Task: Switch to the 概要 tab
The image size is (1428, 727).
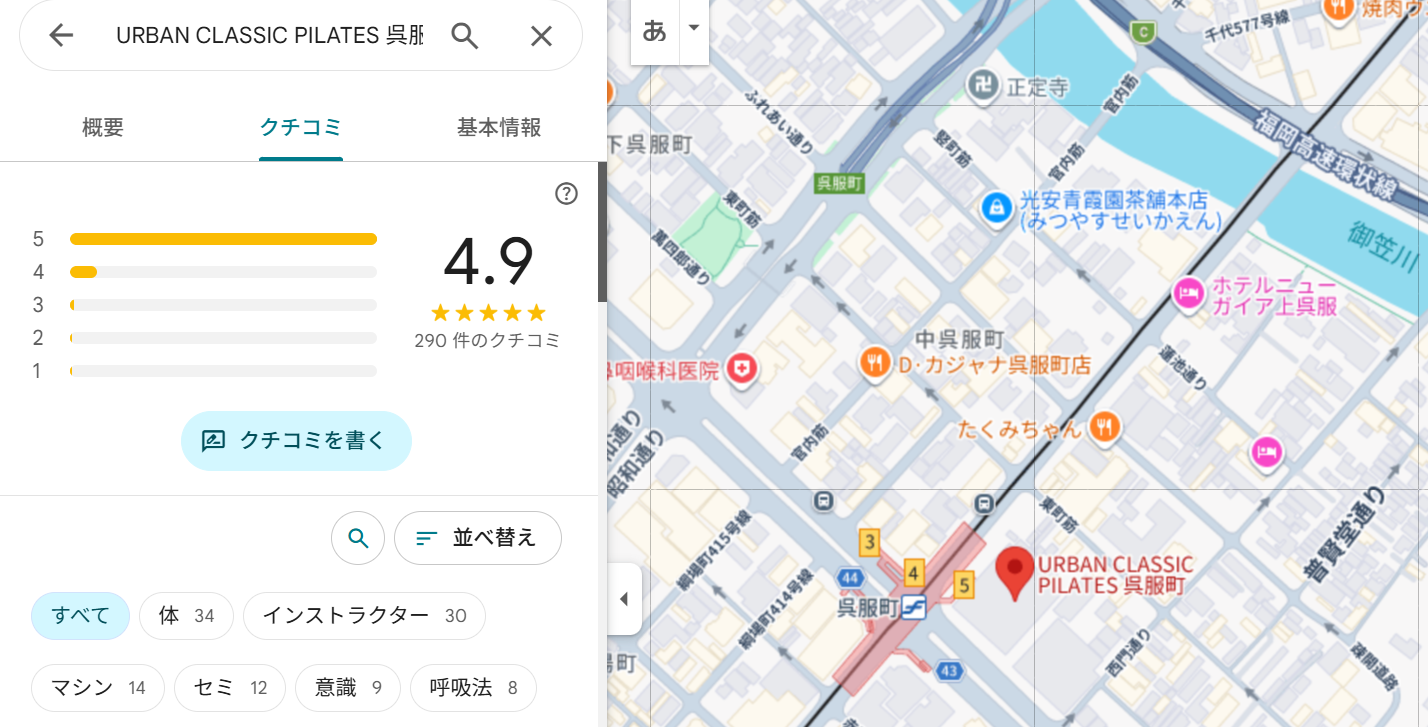Action: 103,127
